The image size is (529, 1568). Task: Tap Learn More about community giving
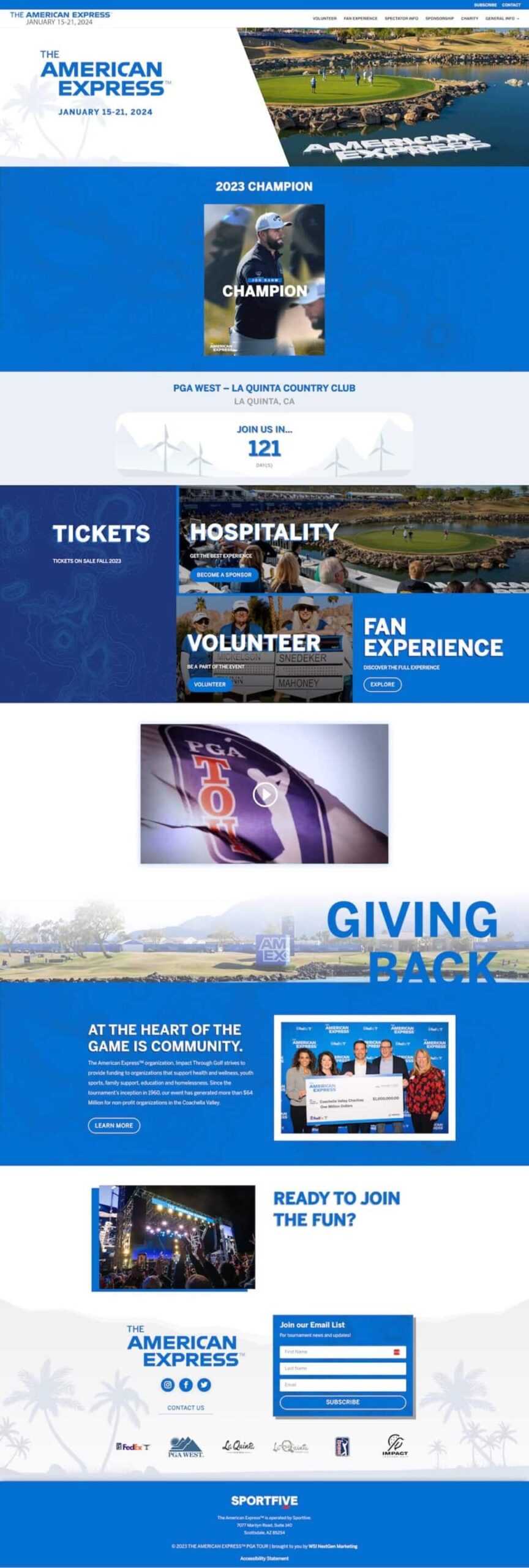114,1125
